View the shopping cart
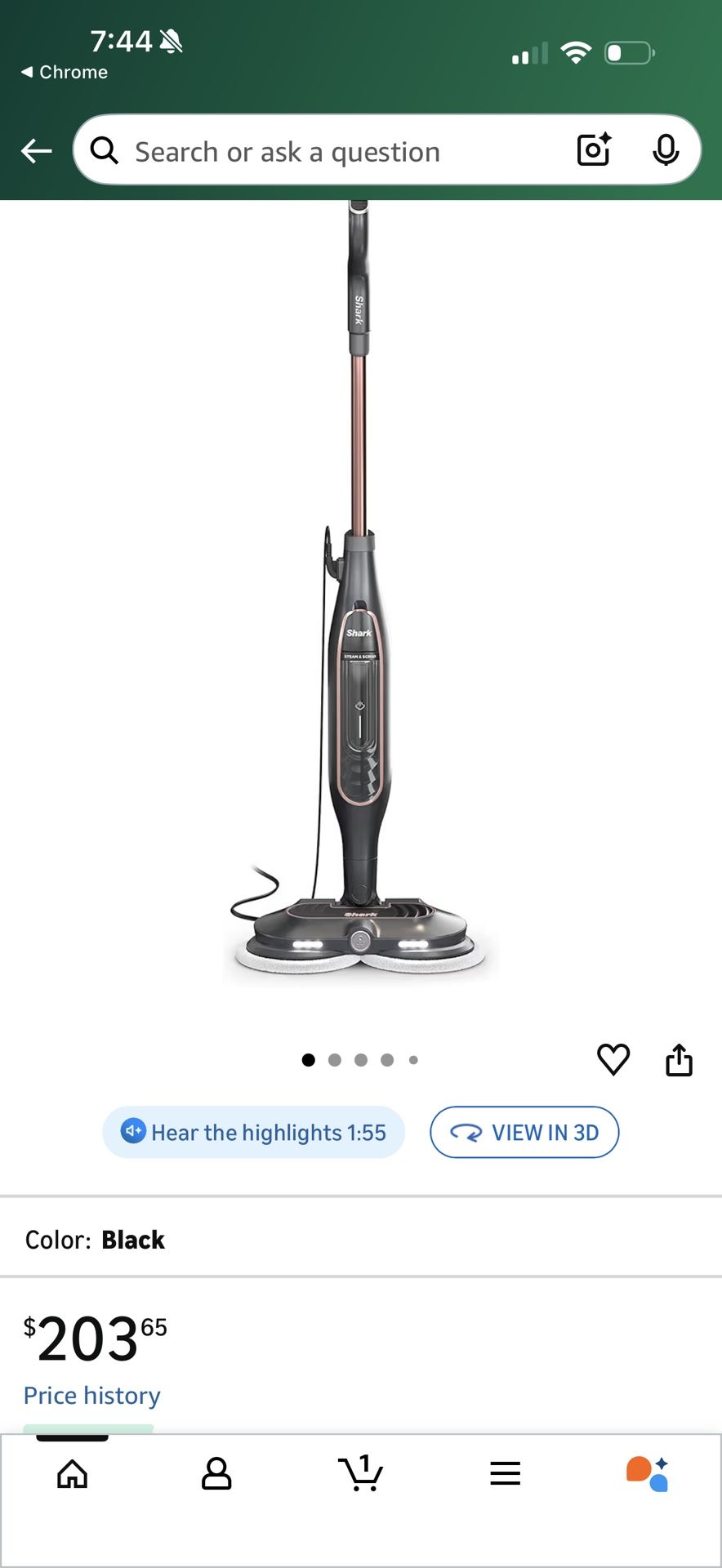This screenshot has width=722, height=1568. 360,1474
